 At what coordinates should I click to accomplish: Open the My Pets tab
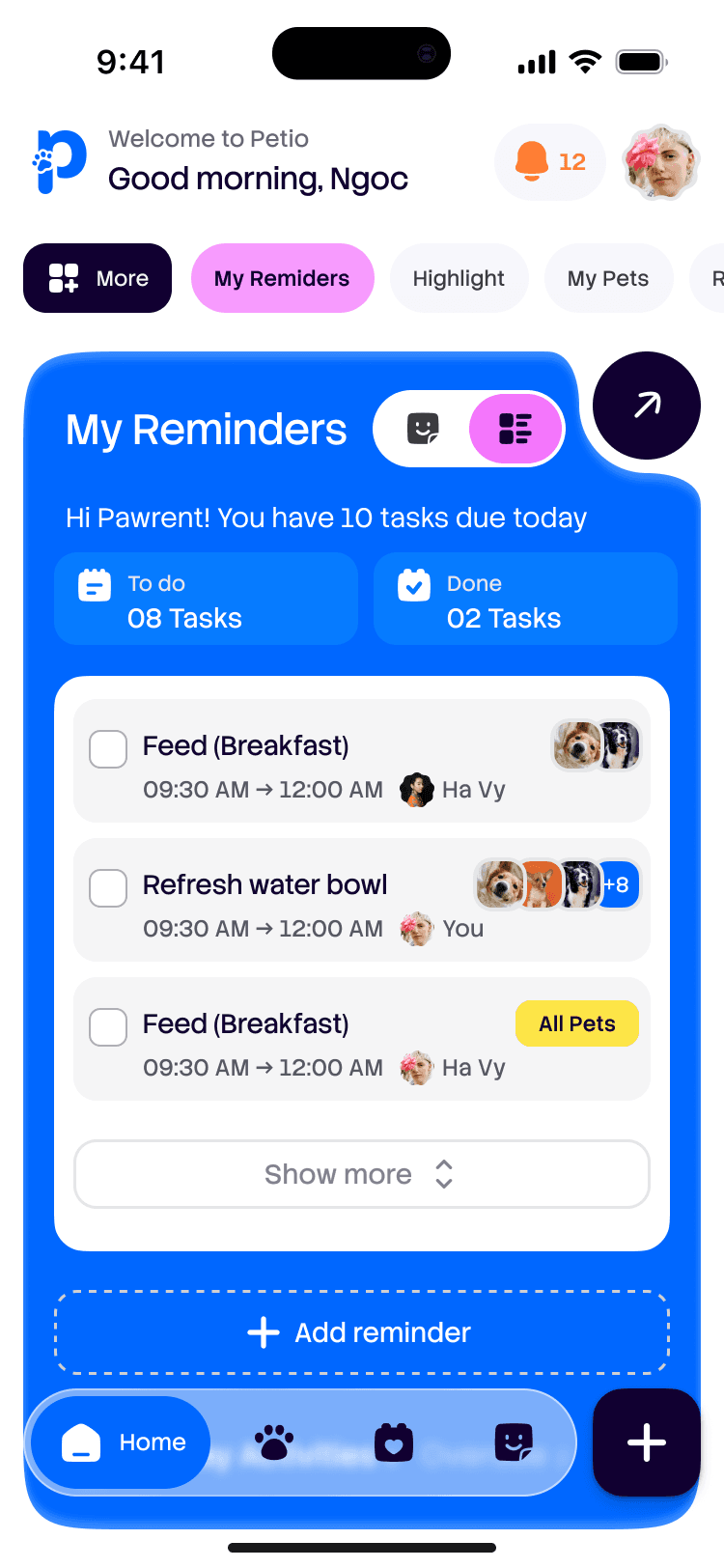[x=608, y=278]
